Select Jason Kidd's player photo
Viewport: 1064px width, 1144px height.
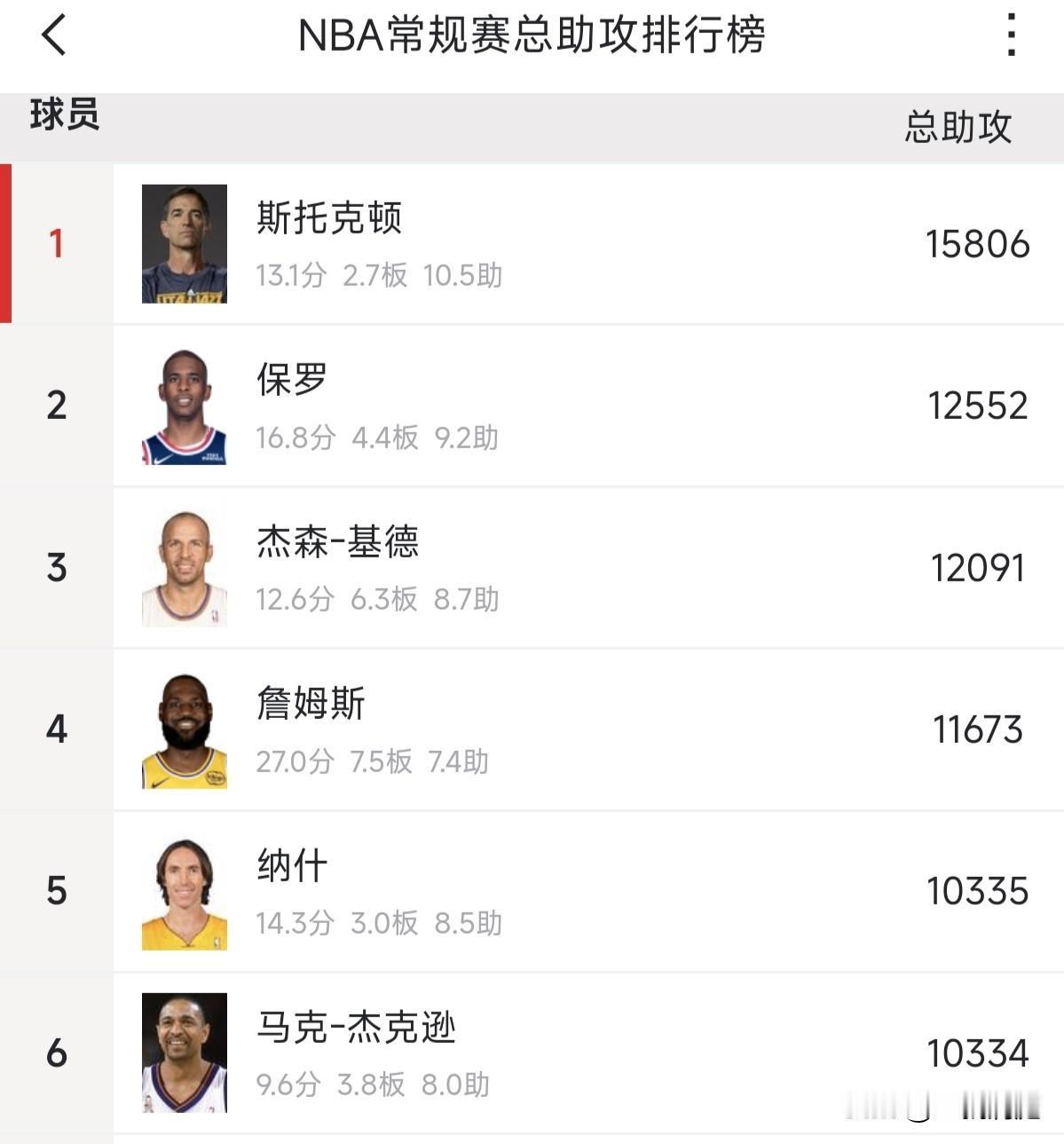coord(185,566)
